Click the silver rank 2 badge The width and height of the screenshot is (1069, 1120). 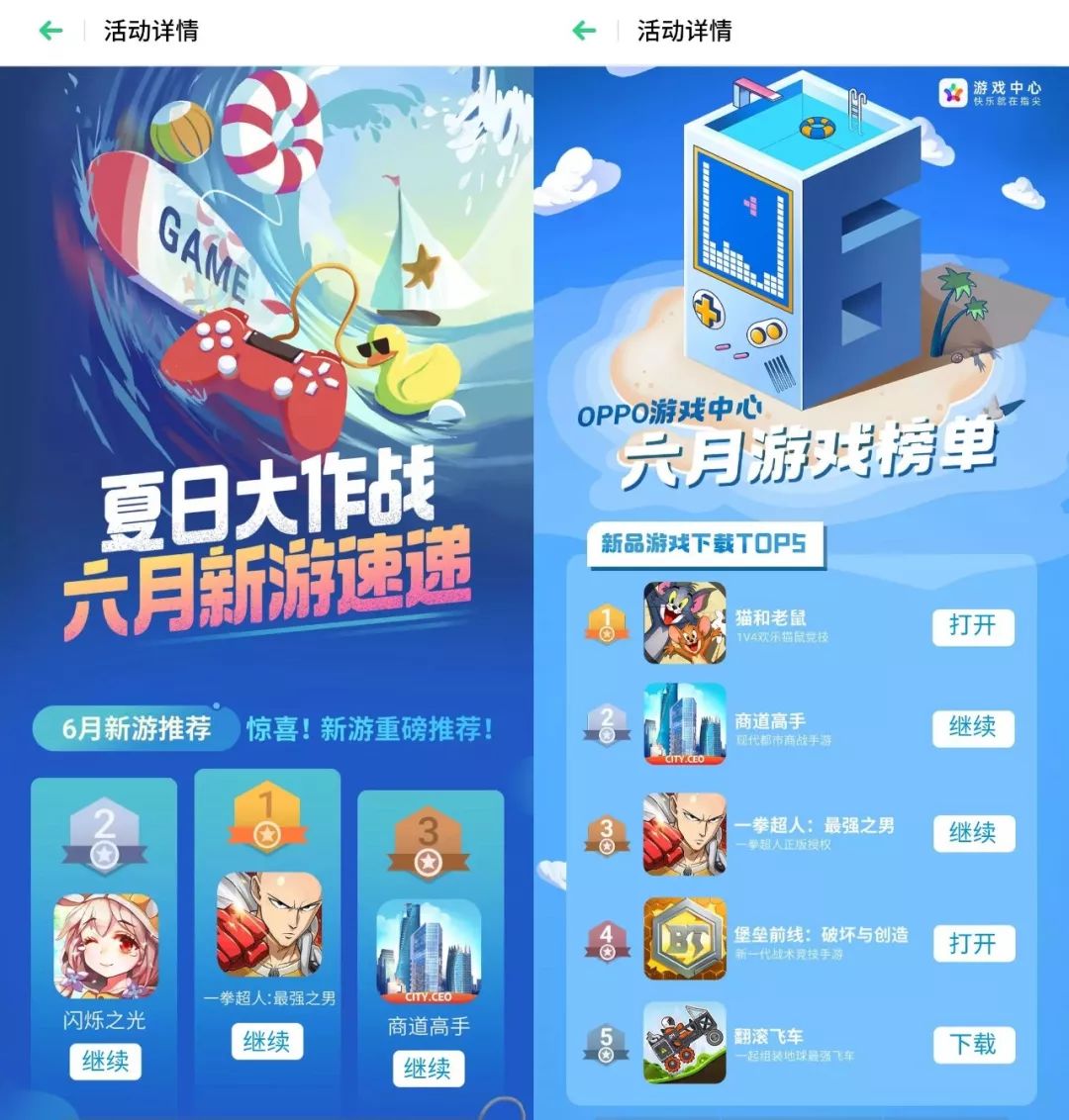[x=103, y=834]
